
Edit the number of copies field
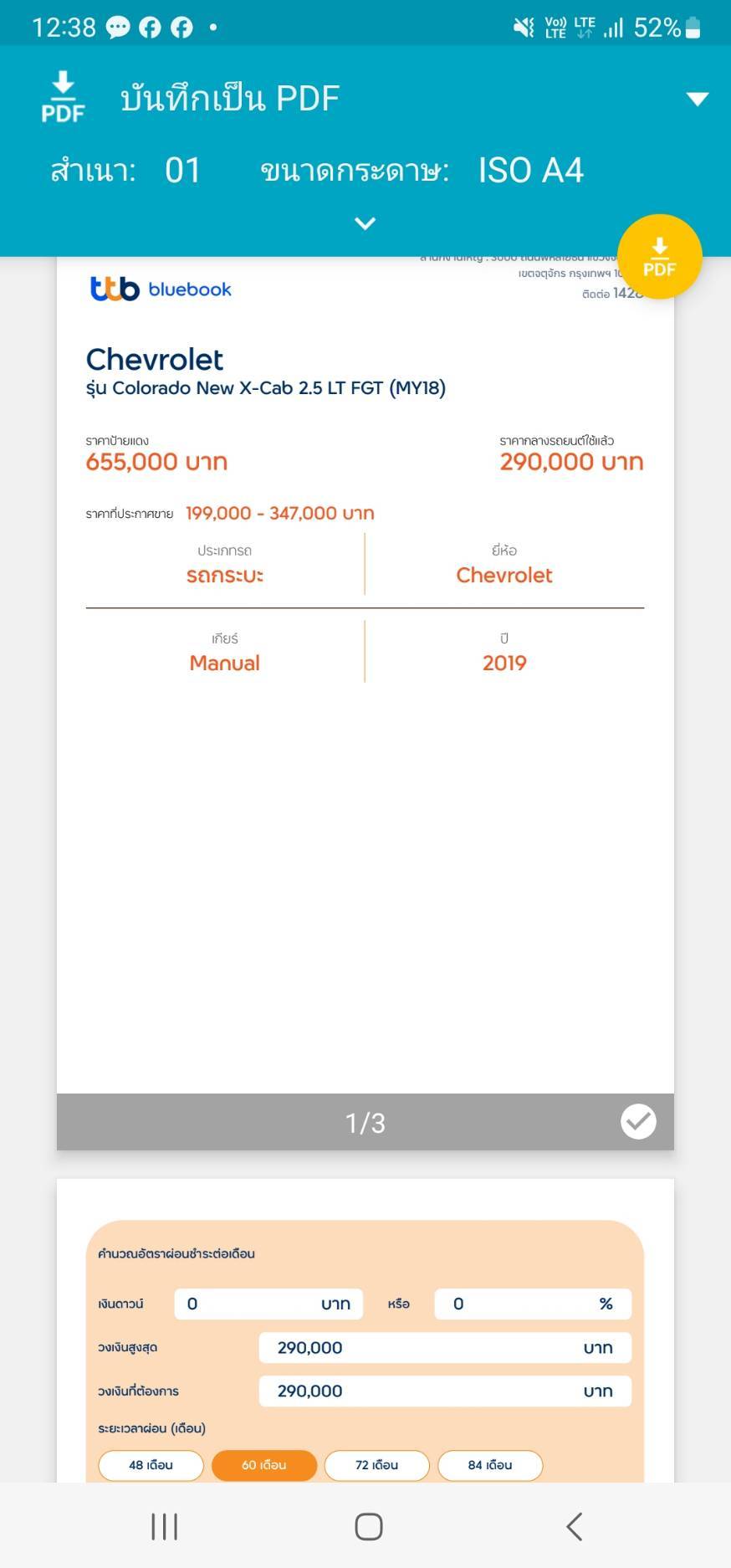point(182,171)
